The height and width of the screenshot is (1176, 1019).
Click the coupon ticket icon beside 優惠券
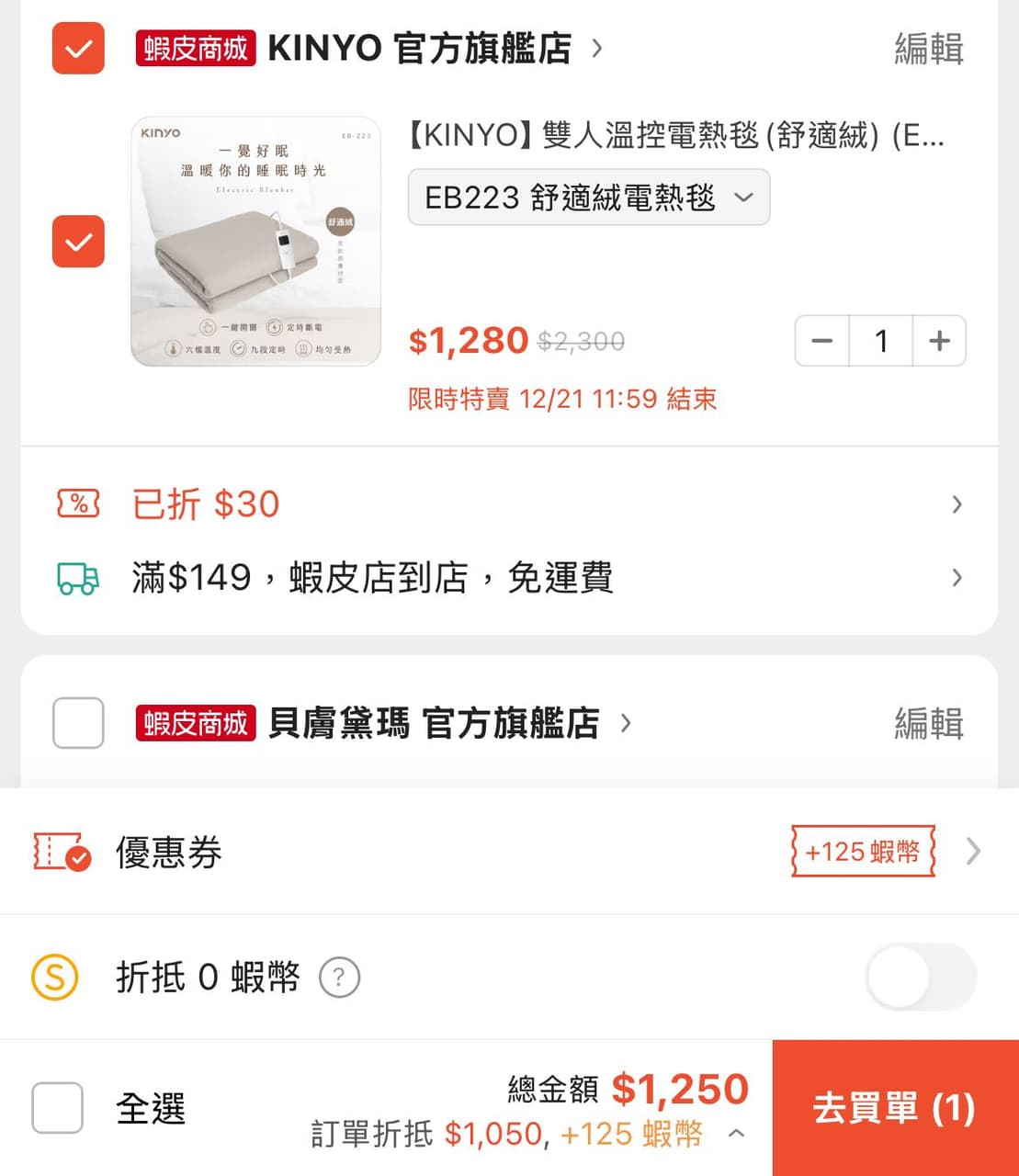coord(61,853)
